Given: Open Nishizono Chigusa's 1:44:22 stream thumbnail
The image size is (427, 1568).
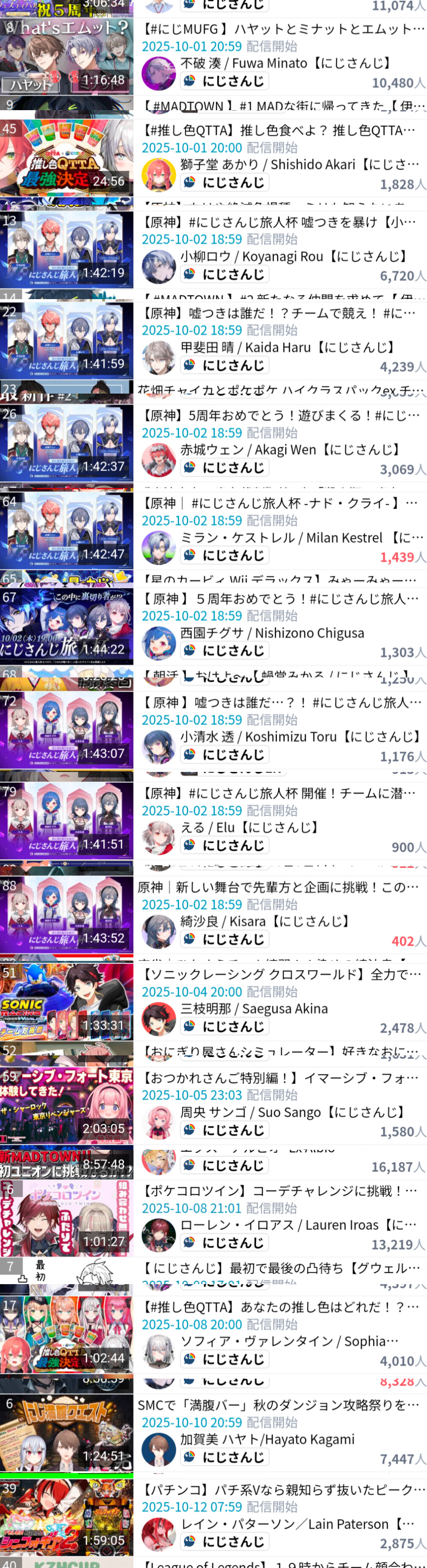Looking at the screenshot, I should pos(66,627).
